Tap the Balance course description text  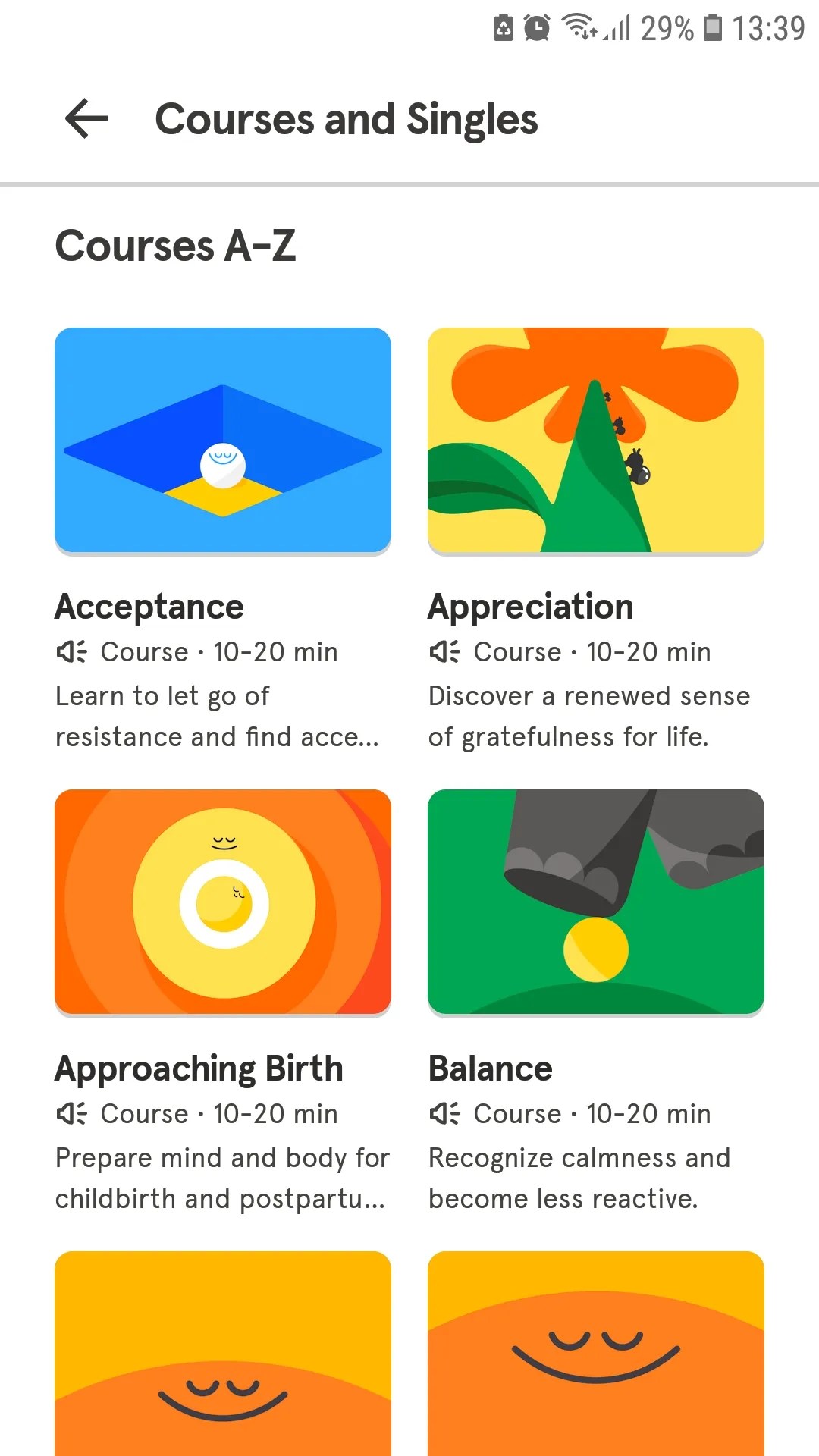[579, 1178]
